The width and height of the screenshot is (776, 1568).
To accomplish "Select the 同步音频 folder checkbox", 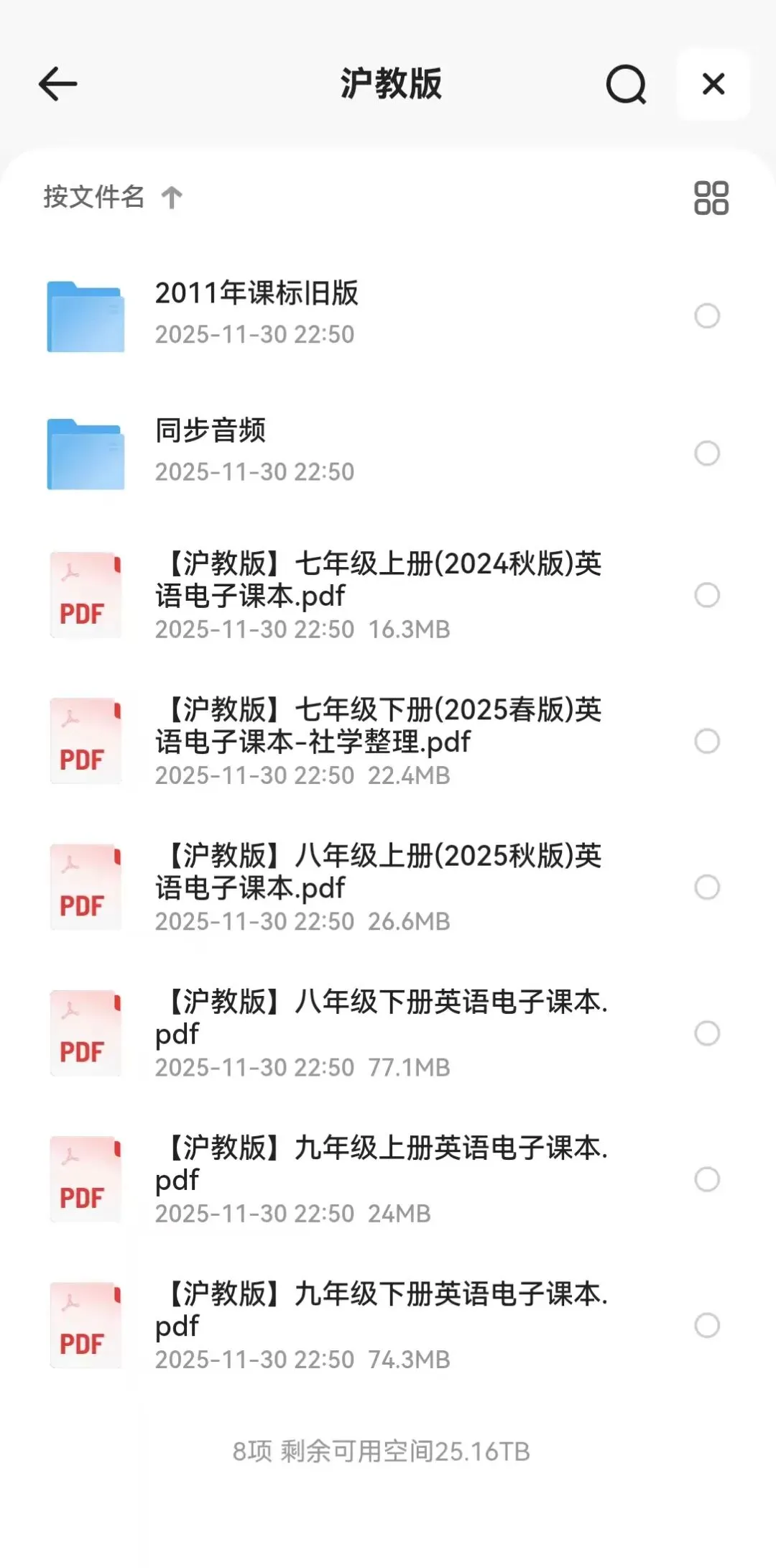I will pos(707,453).
